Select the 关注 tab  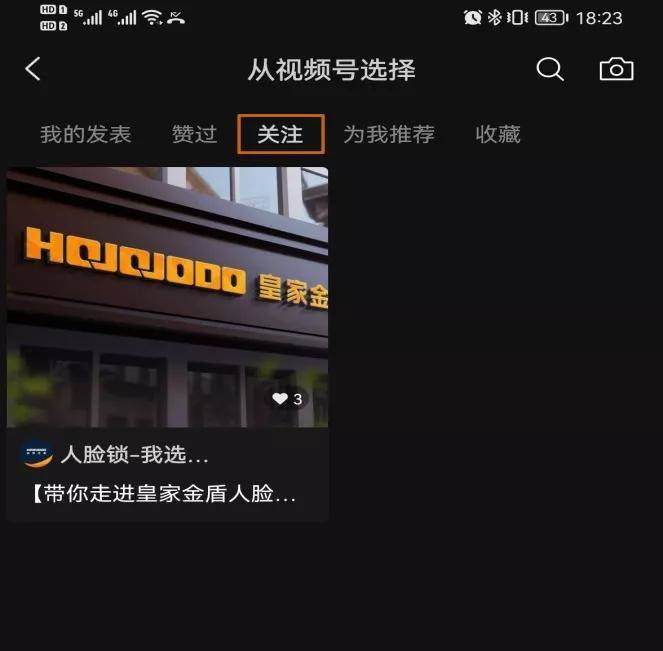point(280,134)
